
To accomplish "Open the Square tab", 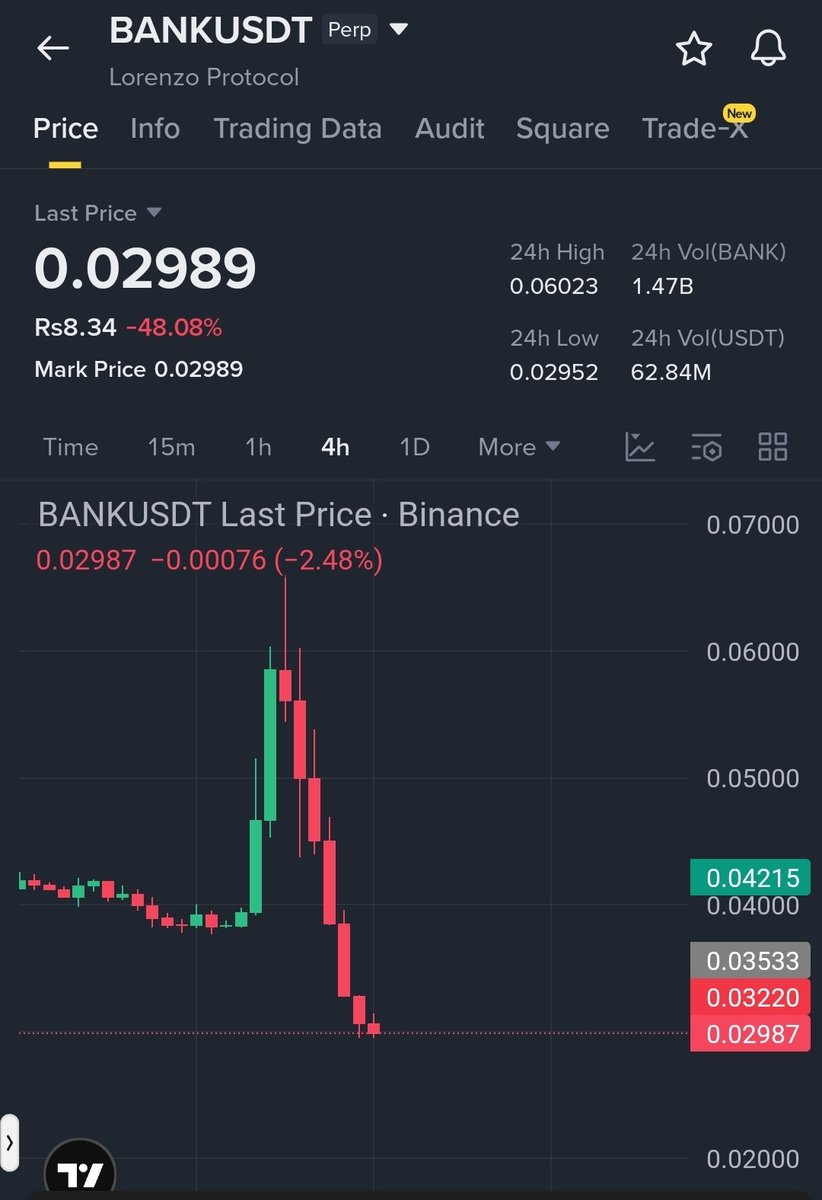I will point(562,129).
